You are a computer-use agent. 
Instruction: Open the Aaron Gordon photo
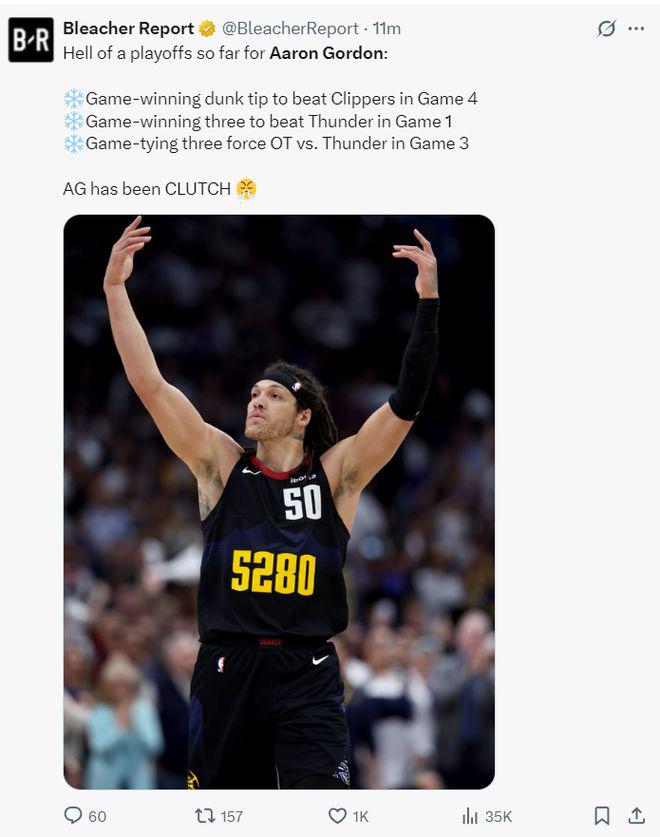(x=279, y=500)
